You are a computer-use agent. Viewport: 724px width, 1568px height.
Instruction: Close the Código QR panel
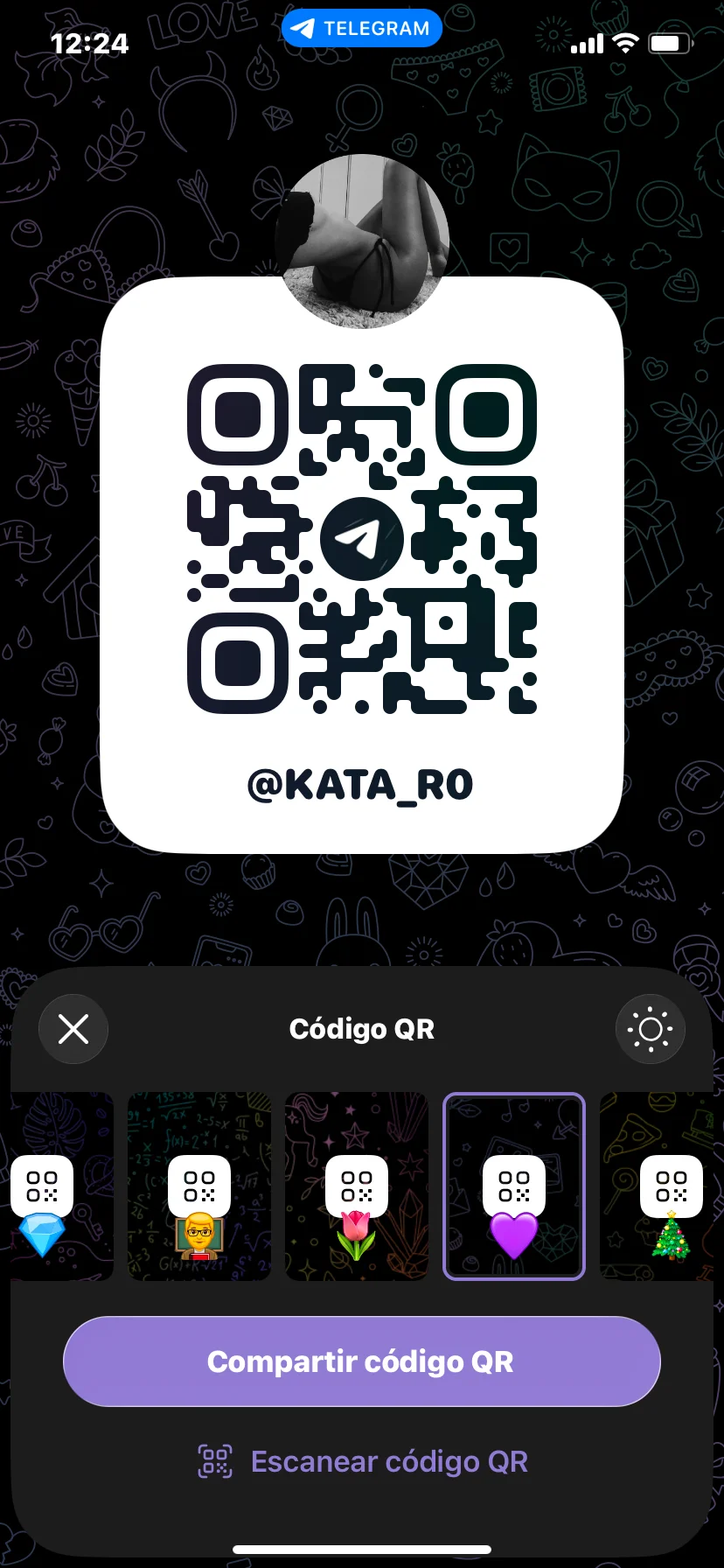[x=73, y=1029]
